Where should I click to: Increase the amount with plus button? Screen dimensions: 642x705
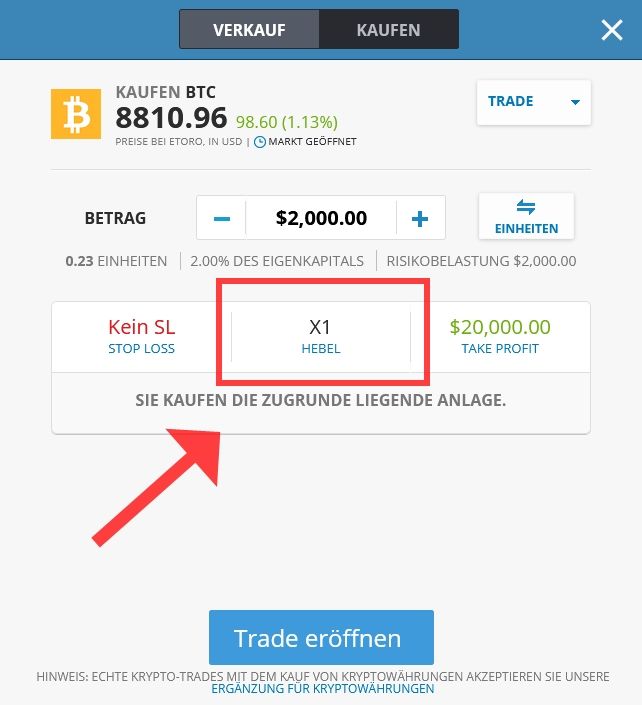point(420,218)
